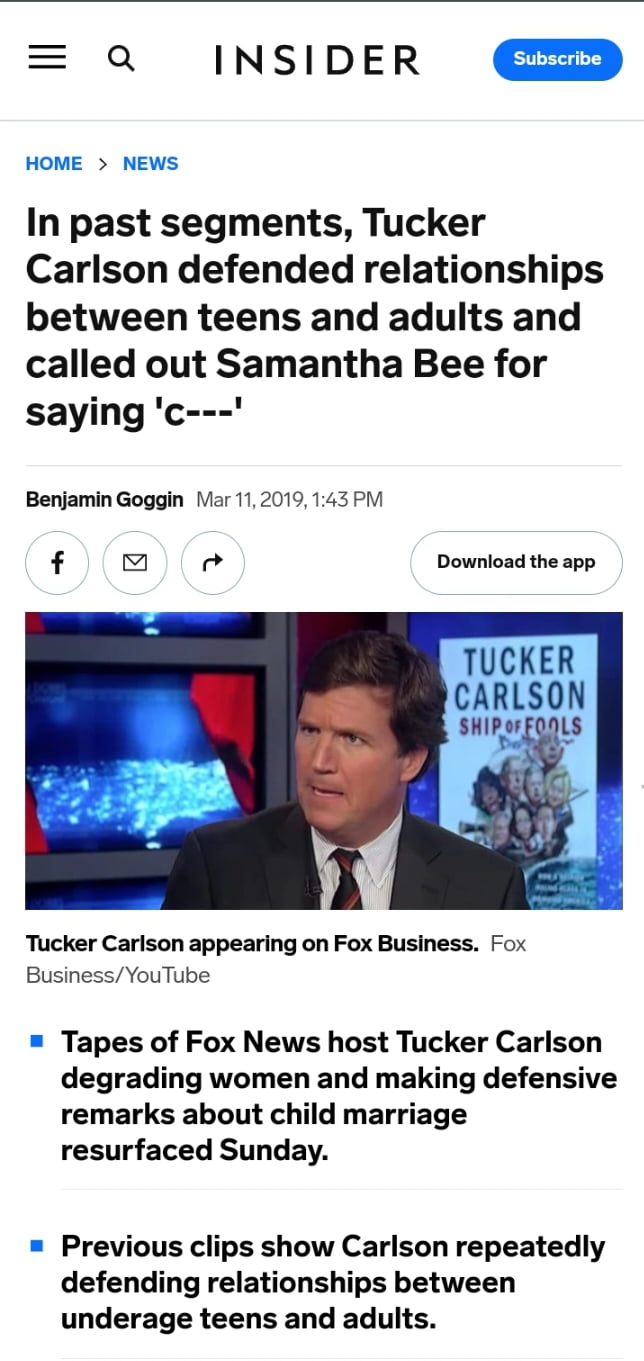View author Benjamin Goggin's profile
Image resolution: width=644 pixels, height=1361 pixels.
click(x=104, y=499)
